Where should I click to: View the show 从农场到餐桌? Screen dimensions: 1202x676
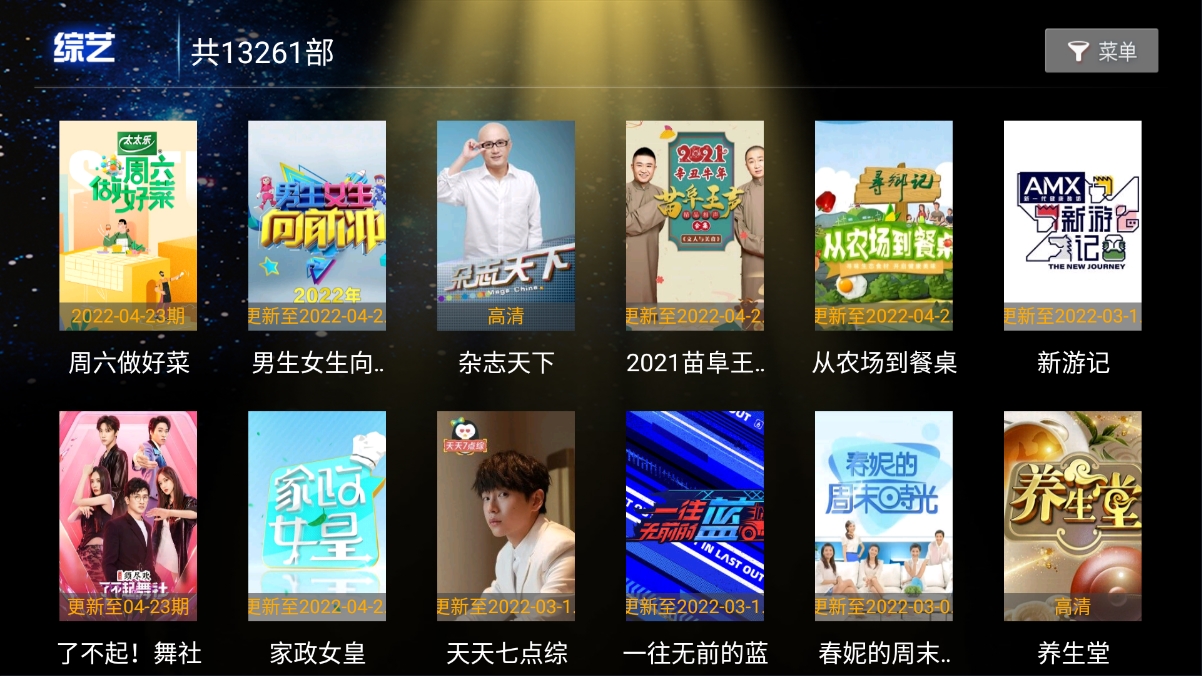pyautogui.click(x=884, y=226)
